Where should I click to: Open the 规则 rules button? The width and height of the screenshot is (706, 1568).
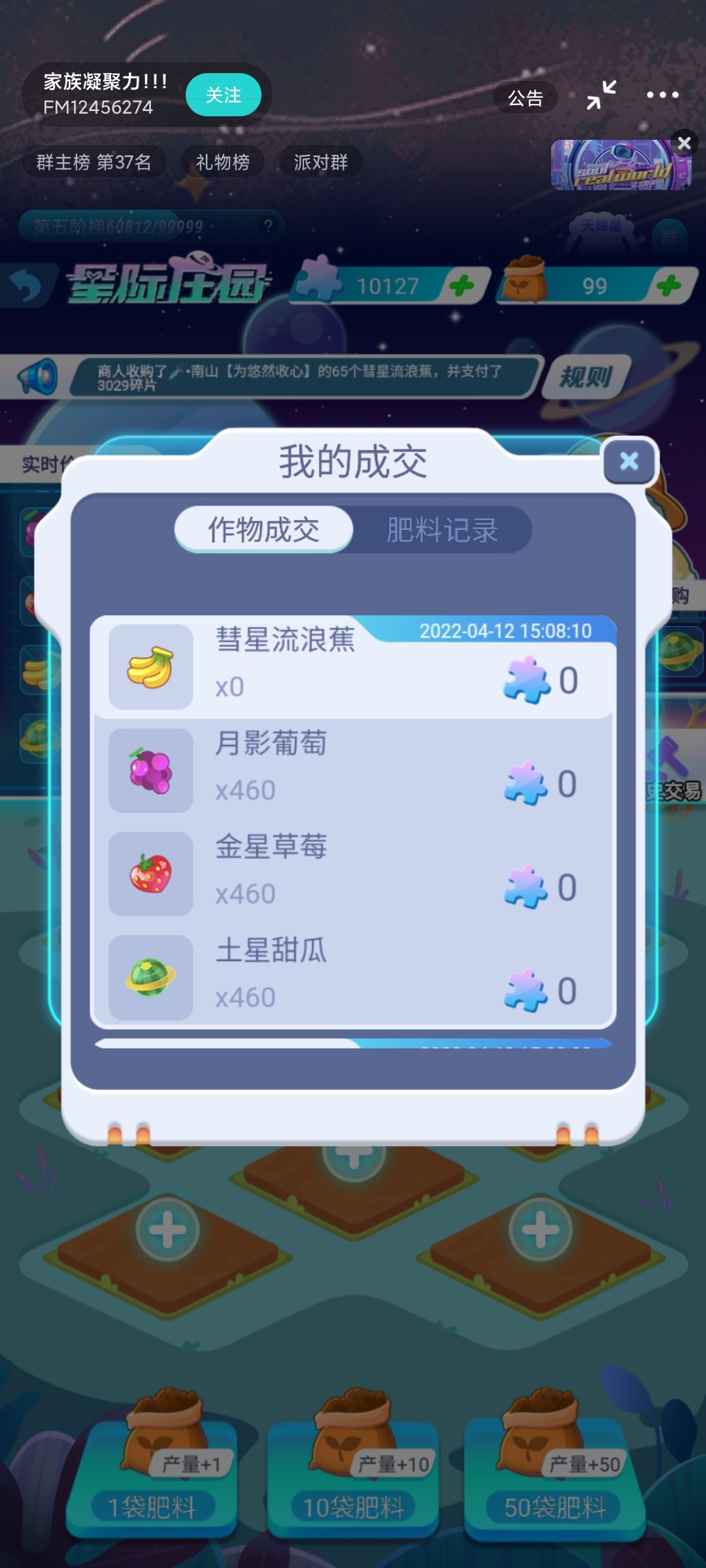click(x=586, y=376)
